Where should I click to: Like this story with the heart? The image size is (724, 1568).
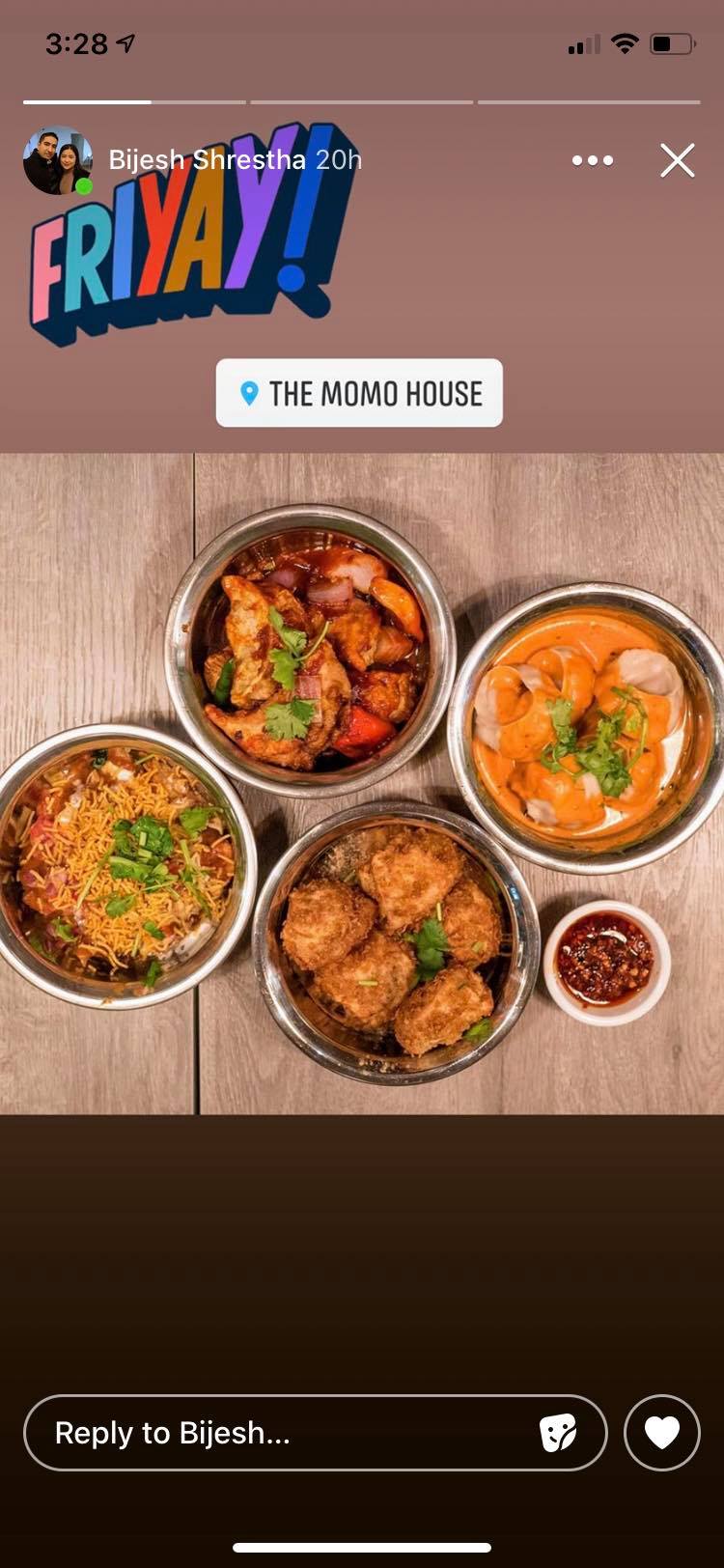click(661, 1433)
